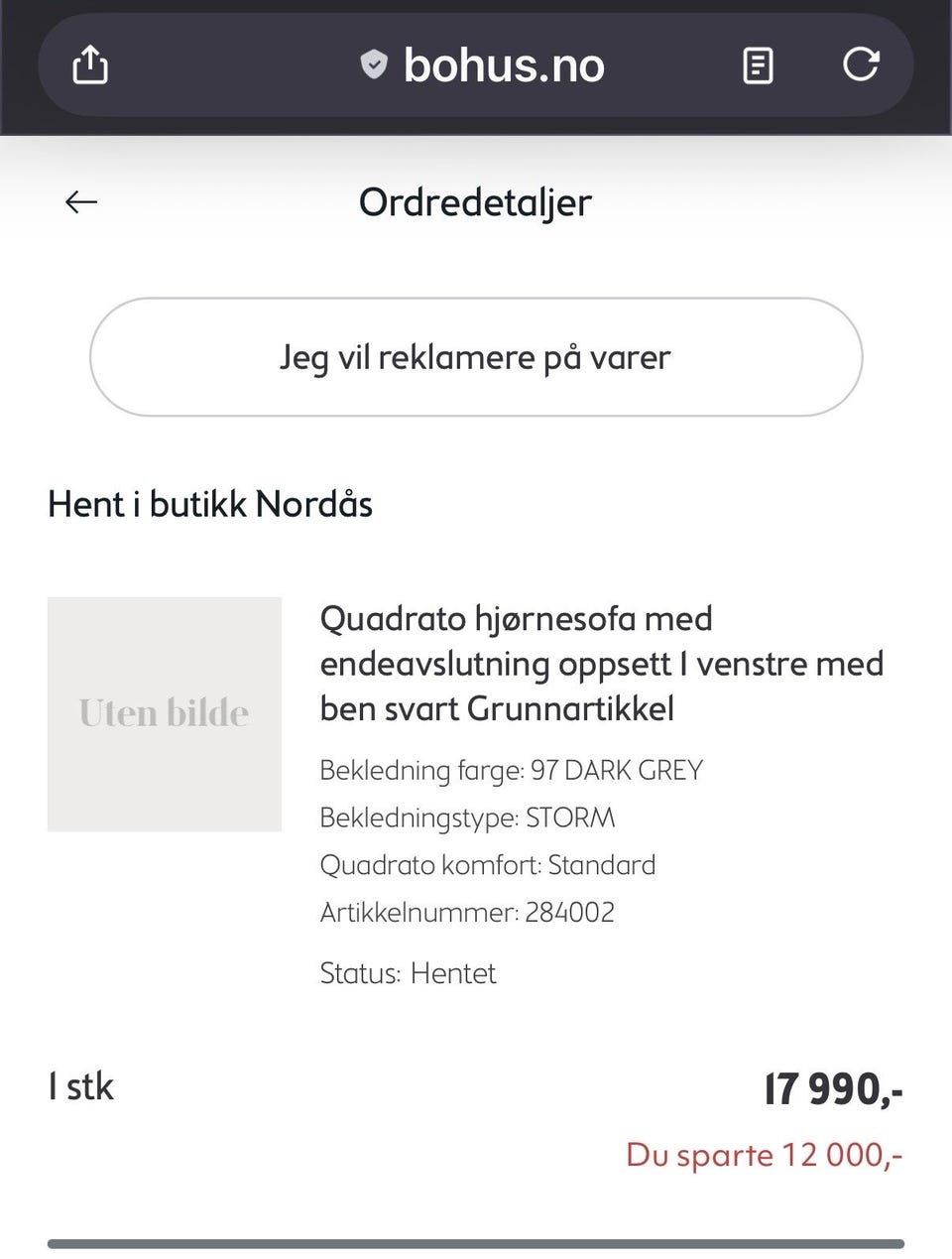Open the Du sparte 12 000,- link
Viewport: 952px width, 1259px height.
point(766,1154)
